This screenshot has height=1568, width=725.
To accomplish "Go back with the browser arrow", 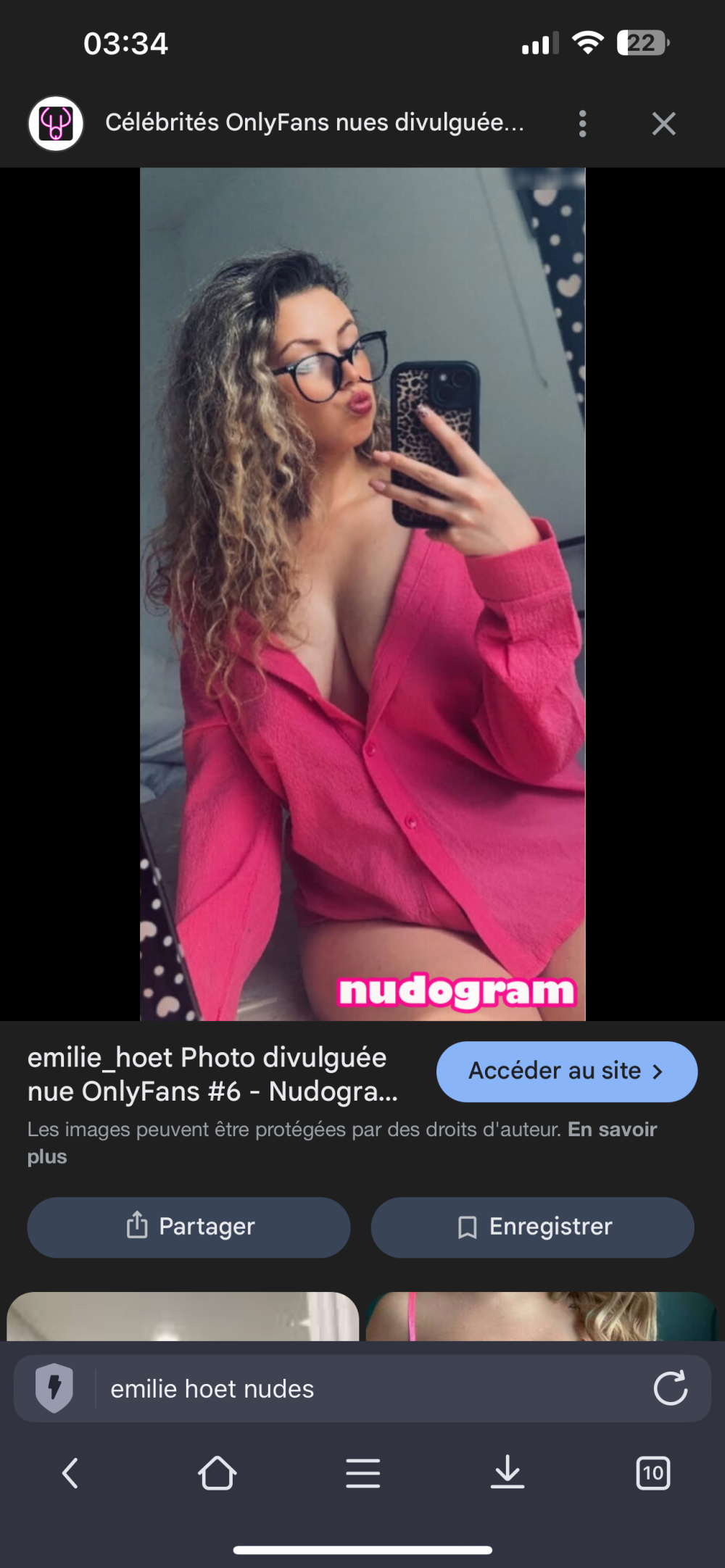I will [x=70, y=1473].
